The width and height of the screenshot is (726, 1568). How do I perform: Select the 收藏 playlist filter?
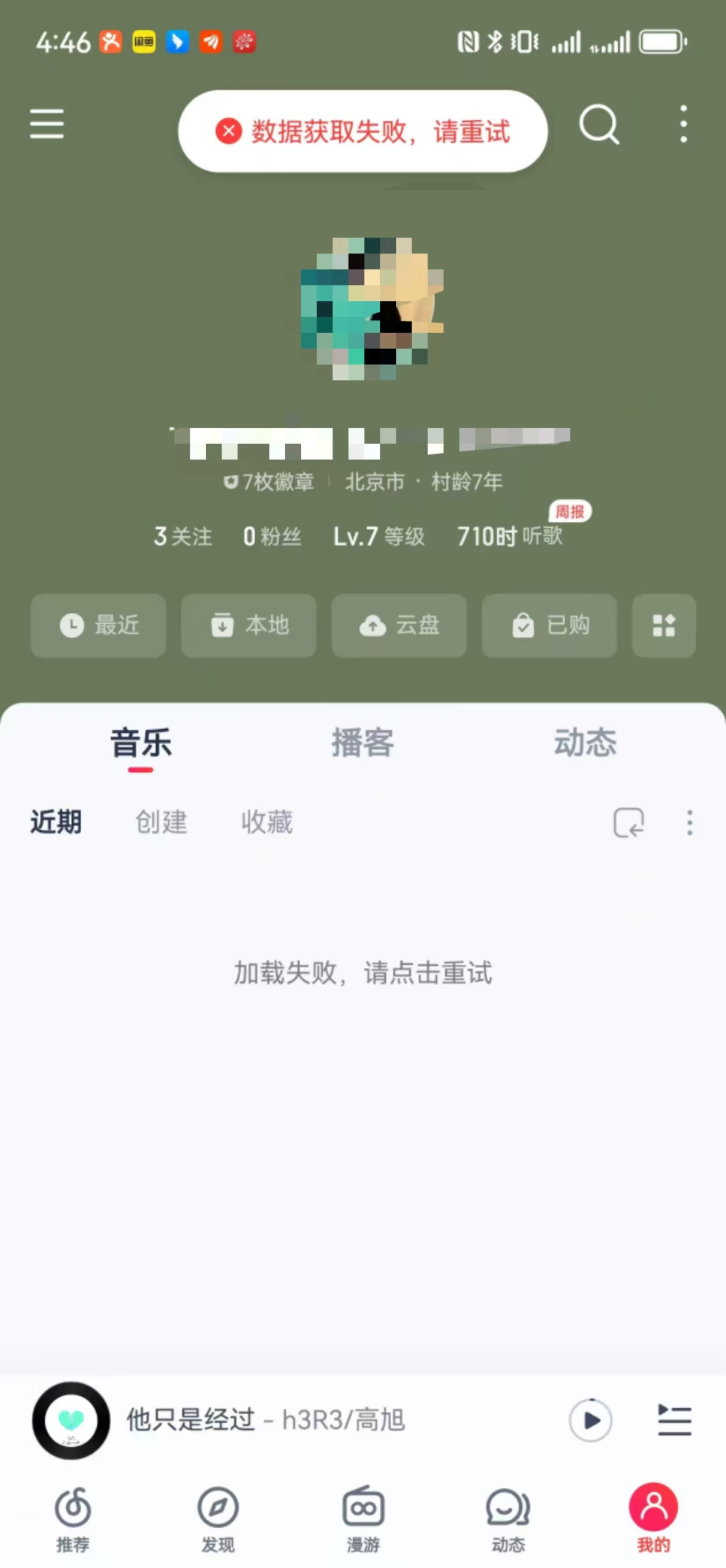click(267, 823)
